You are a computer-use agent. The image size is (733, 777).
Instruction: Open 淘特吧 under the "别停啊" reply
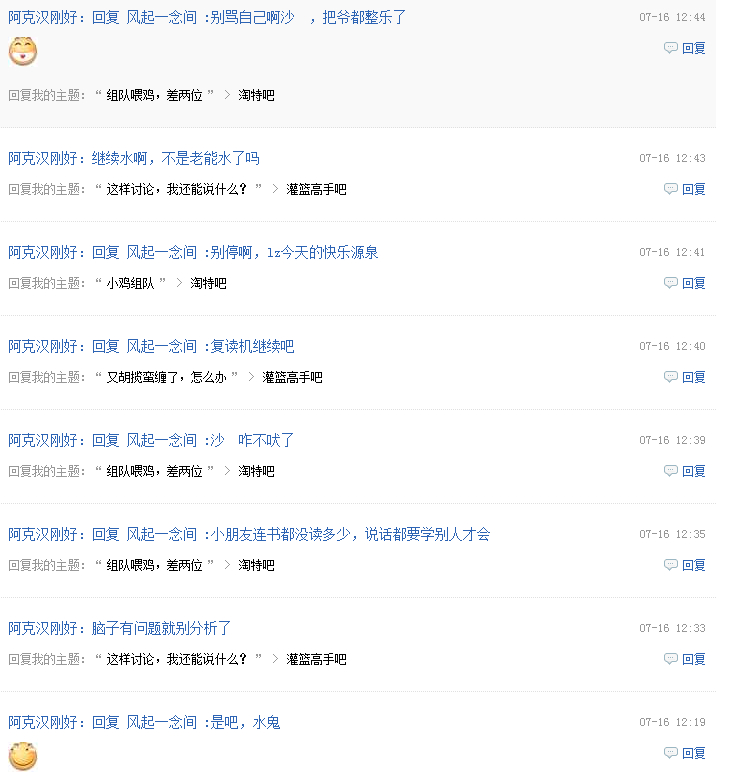coord(208,283)
